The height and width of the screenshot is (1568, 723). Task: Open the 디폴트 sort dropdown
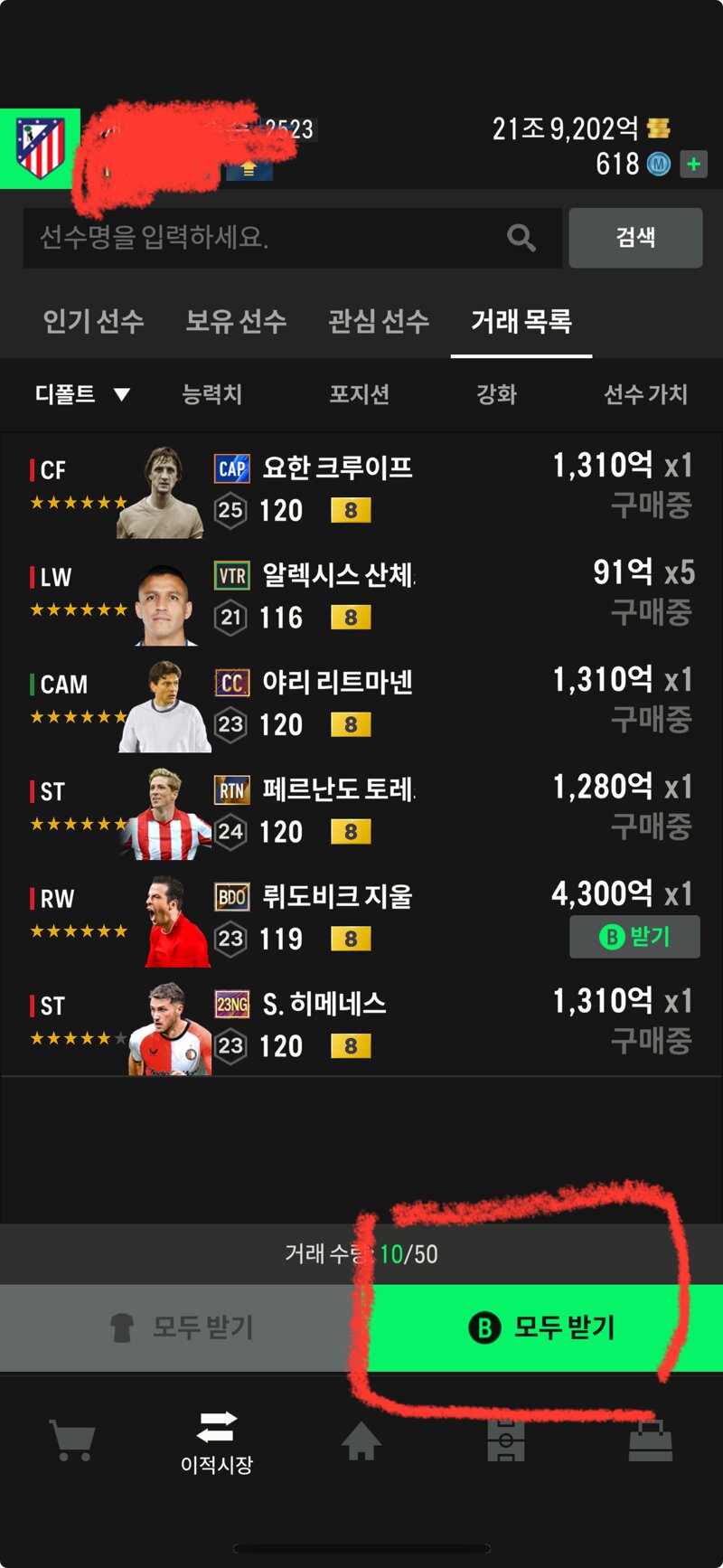pyautogui.click(x=82, y=394)
